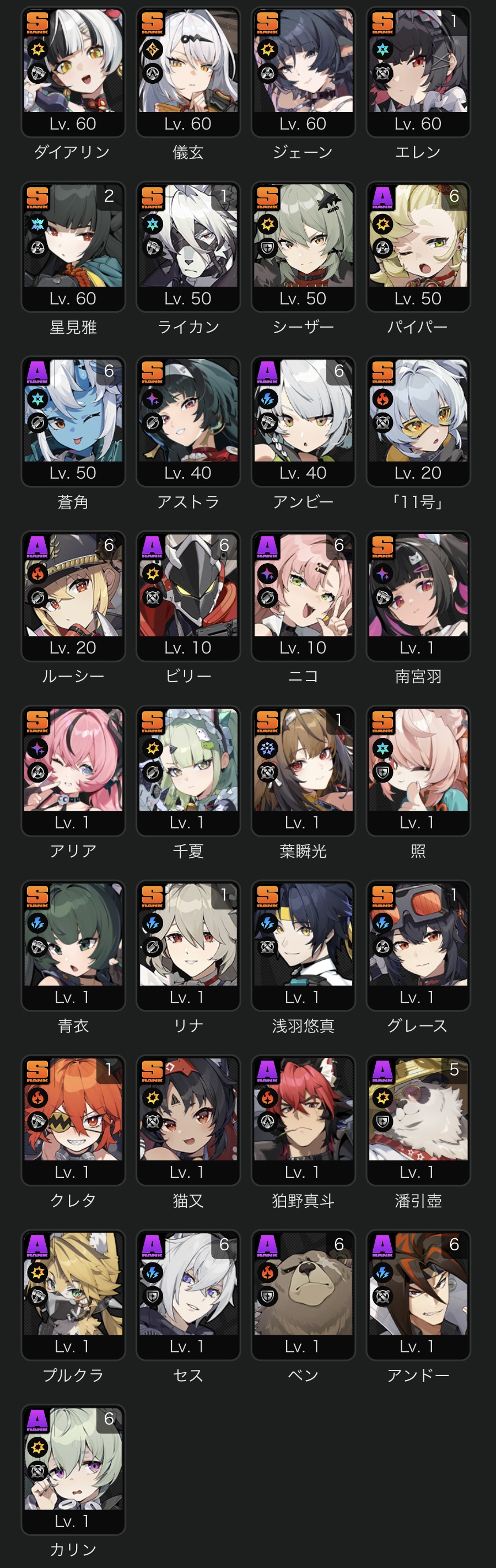Open the ダイアリン character card
This screenshot has height=1568, width=496.
(x=73, y=72)
